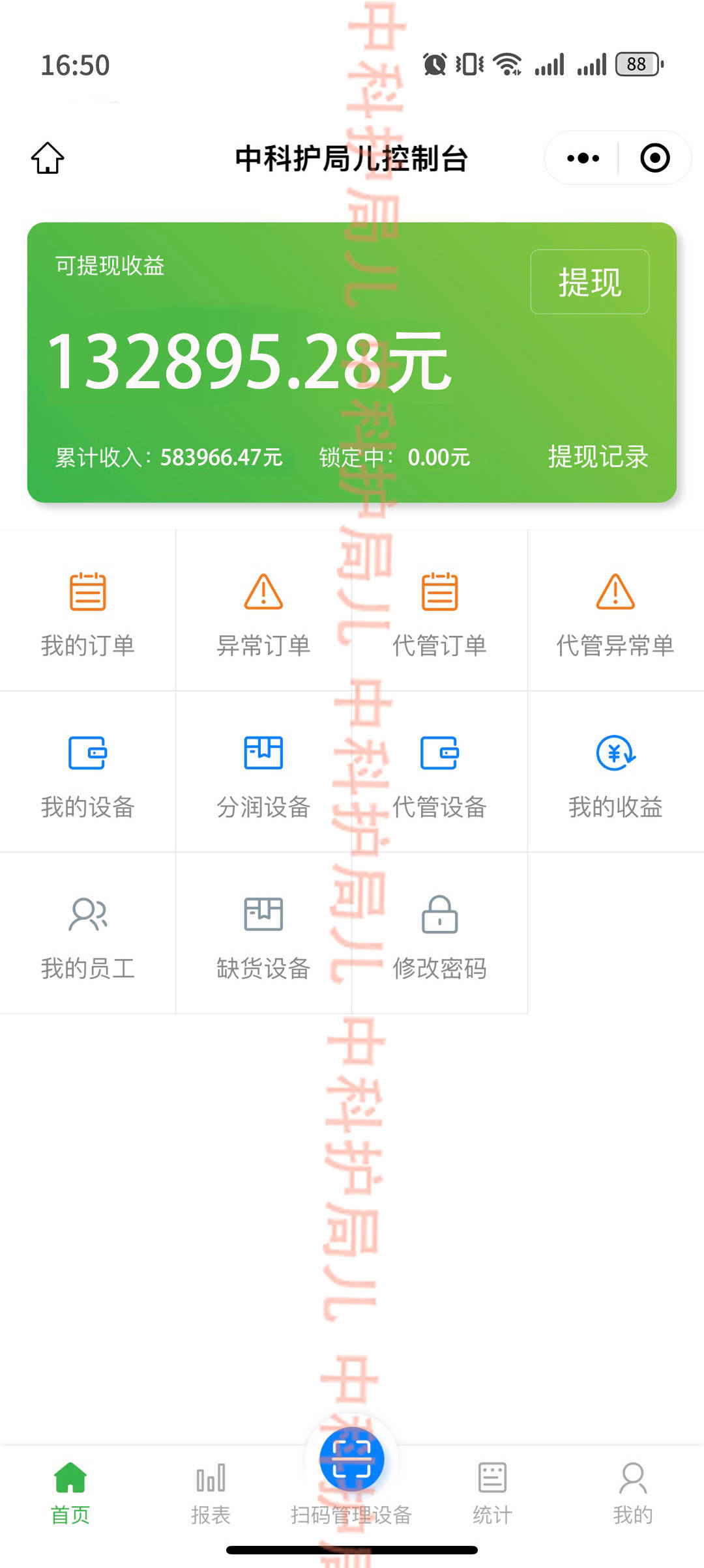Tap the 提现 withdraw button
Image resolution: width=704 pixels, height=1568 pixels.
589,282
